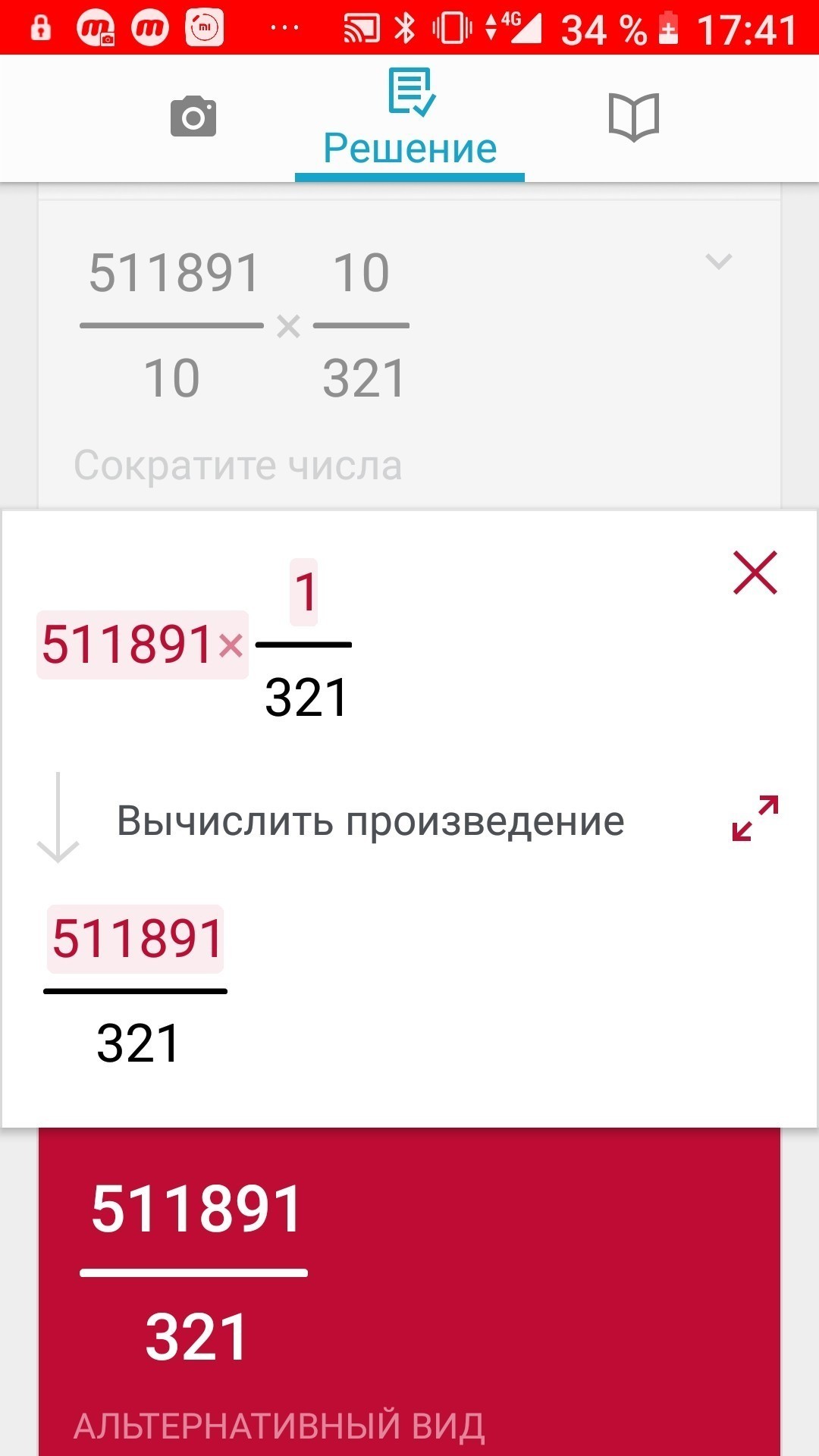Open the book tab

[634, 117]
